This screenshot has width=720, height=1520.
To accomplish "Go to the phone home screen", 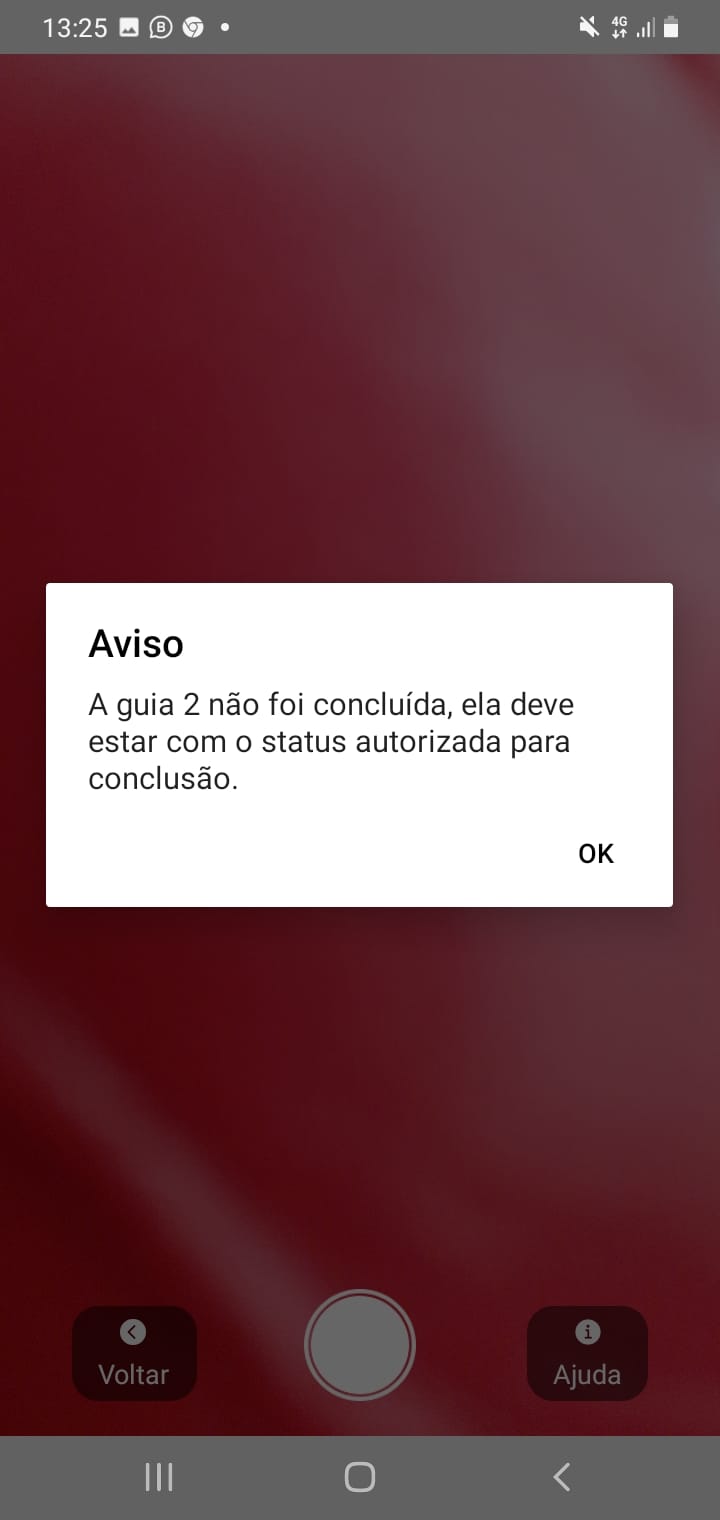I will pyautogui.click(x=360, y=1477).
